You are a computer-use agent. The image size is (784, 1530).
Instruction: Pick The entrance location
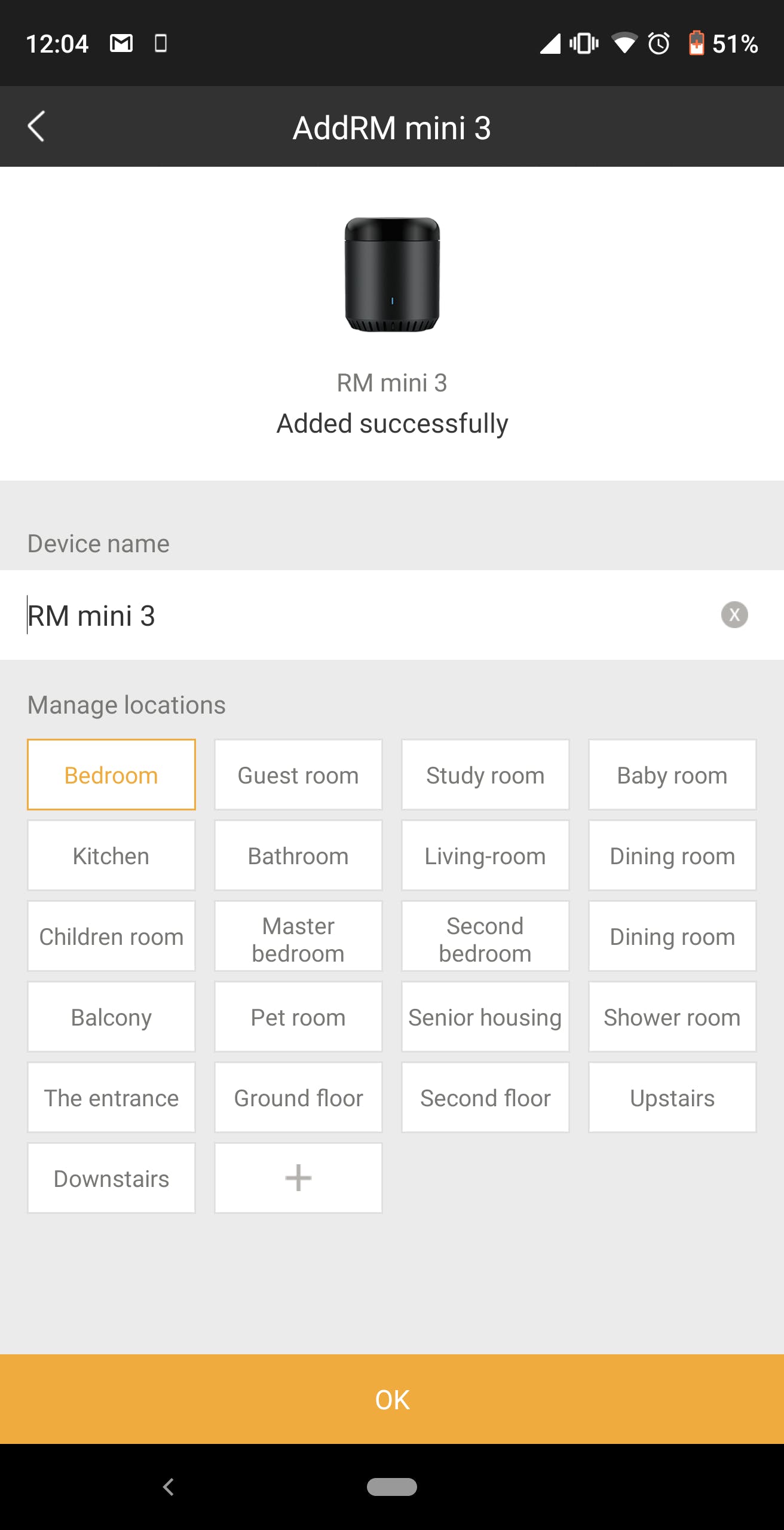pyautogui.click(x=111, y=1098)
